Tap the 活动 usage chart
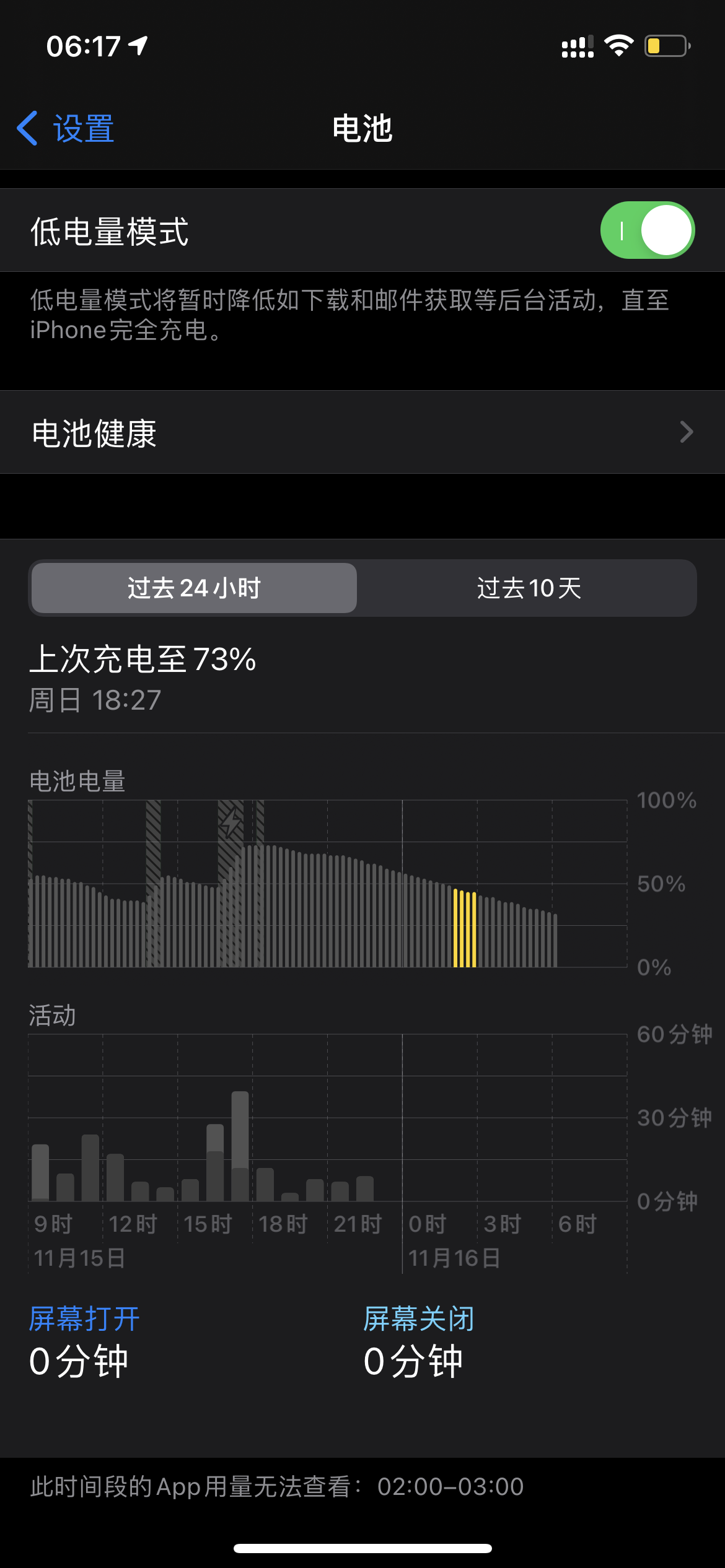Viewport: 725px width, 1568px height. (328, 1118)
